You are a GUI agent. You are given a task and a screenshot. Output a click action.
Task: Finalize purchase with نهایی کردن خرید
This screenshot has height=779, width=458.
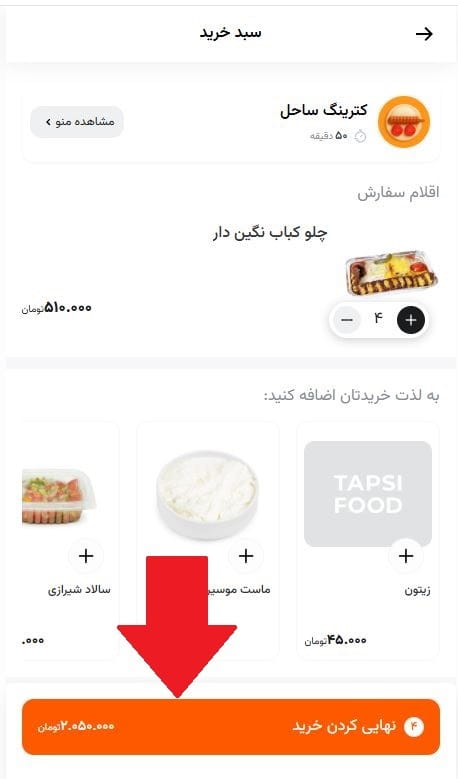231,727
